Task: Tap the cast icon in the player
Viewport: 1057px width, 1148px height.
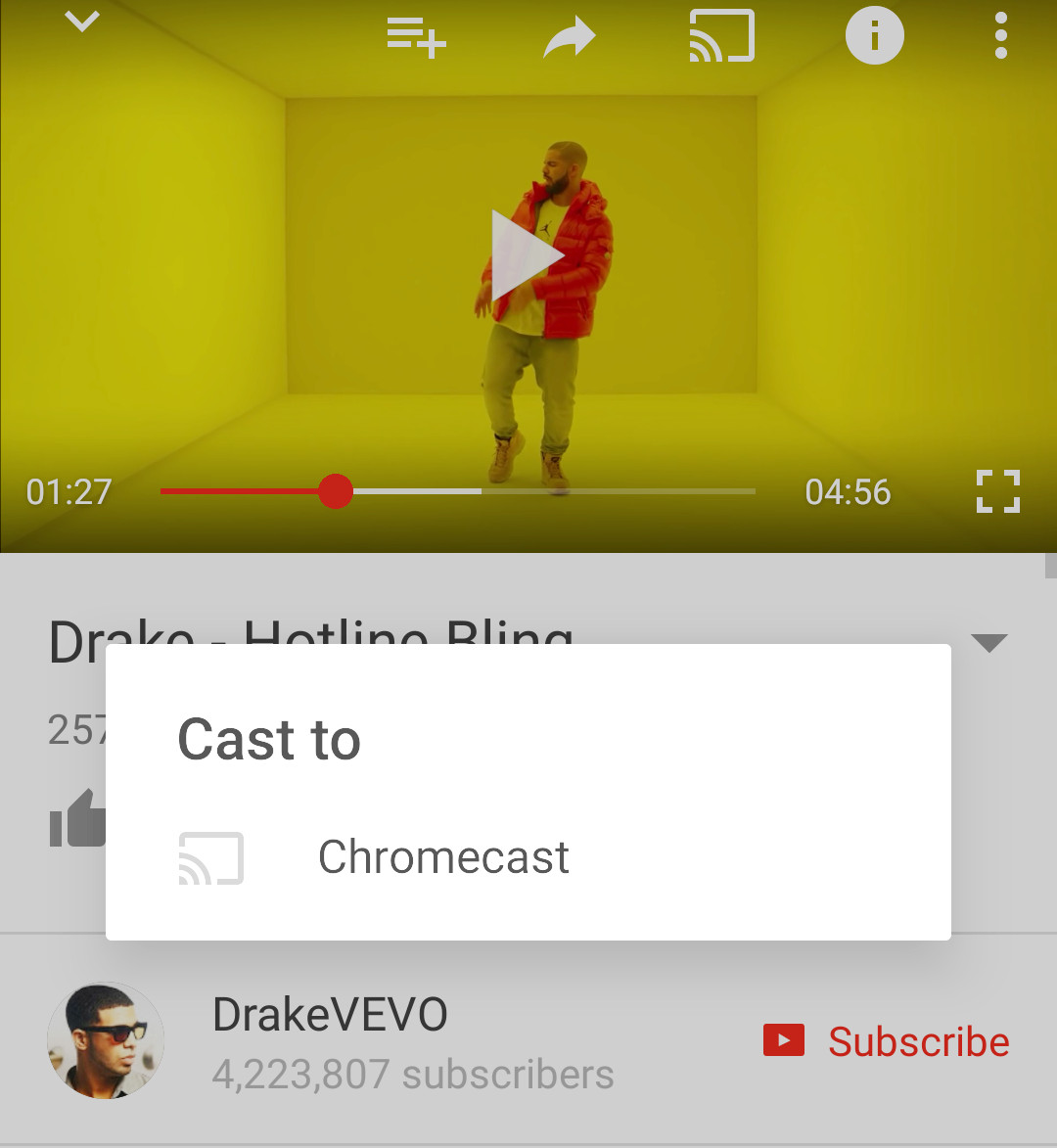Action: pyautogui.click(x=722, y=37)
